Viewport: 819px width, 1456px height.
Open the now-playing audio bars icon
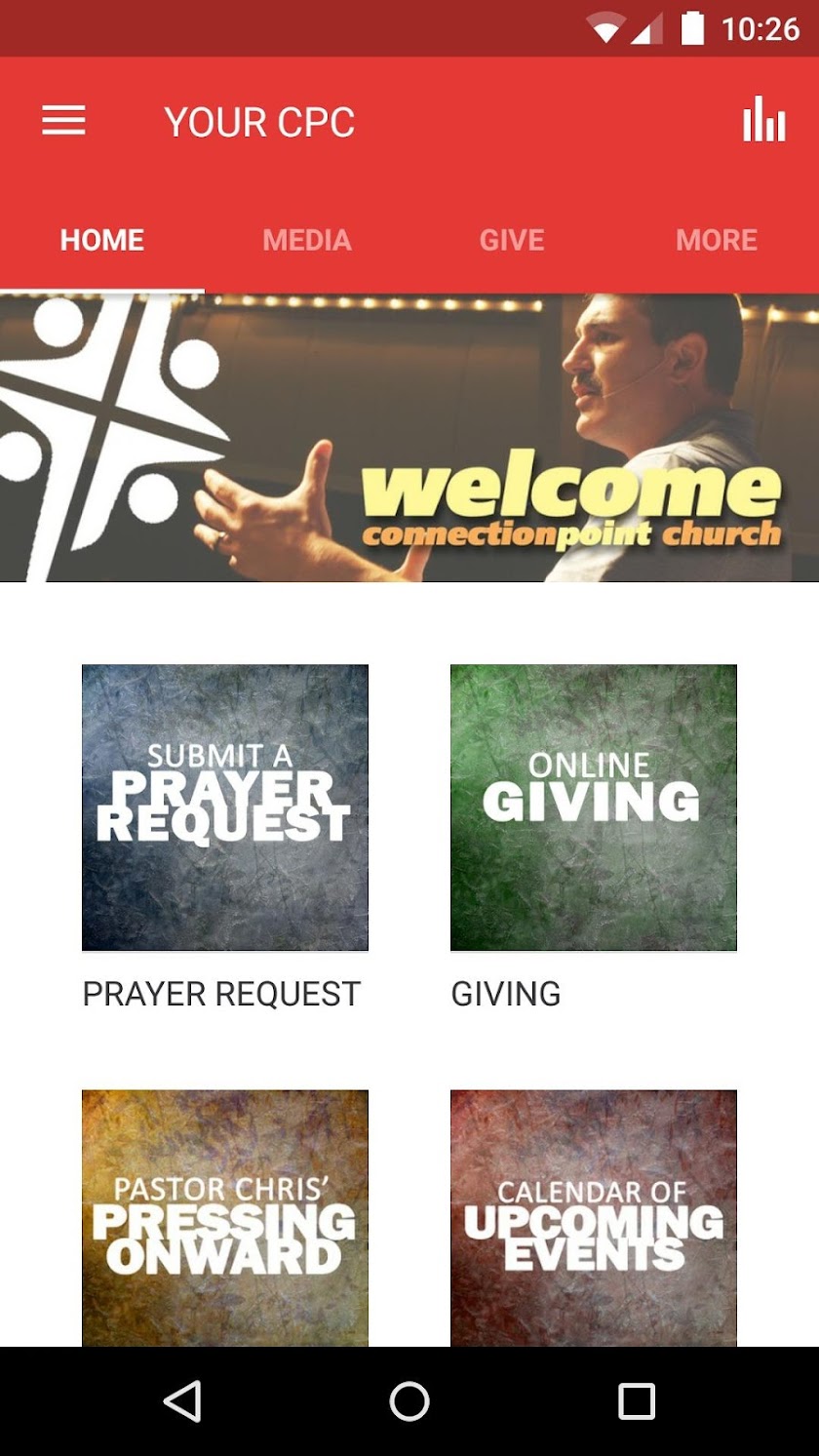coord(763,121)
